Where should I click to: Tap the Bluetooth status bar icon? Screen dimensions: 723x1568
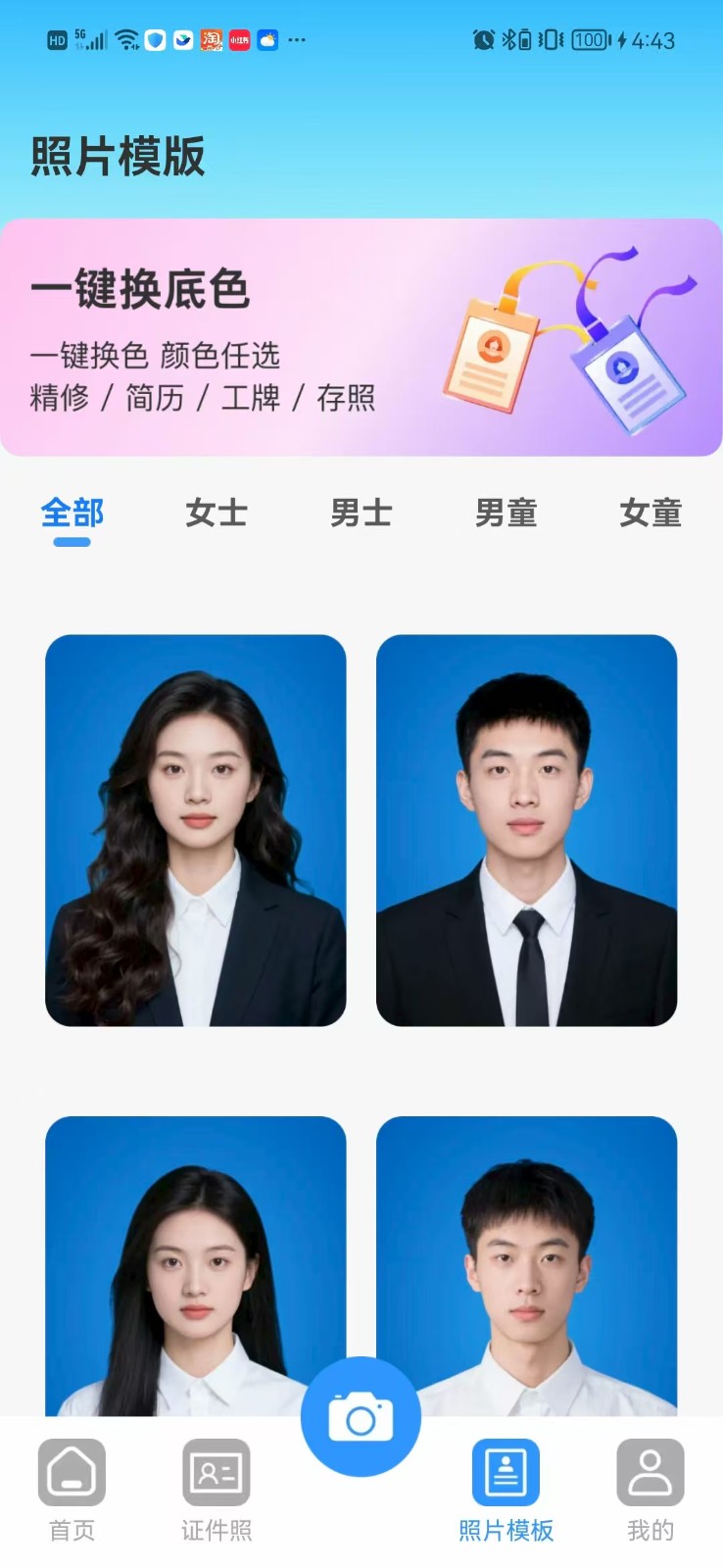coord(508,40)
